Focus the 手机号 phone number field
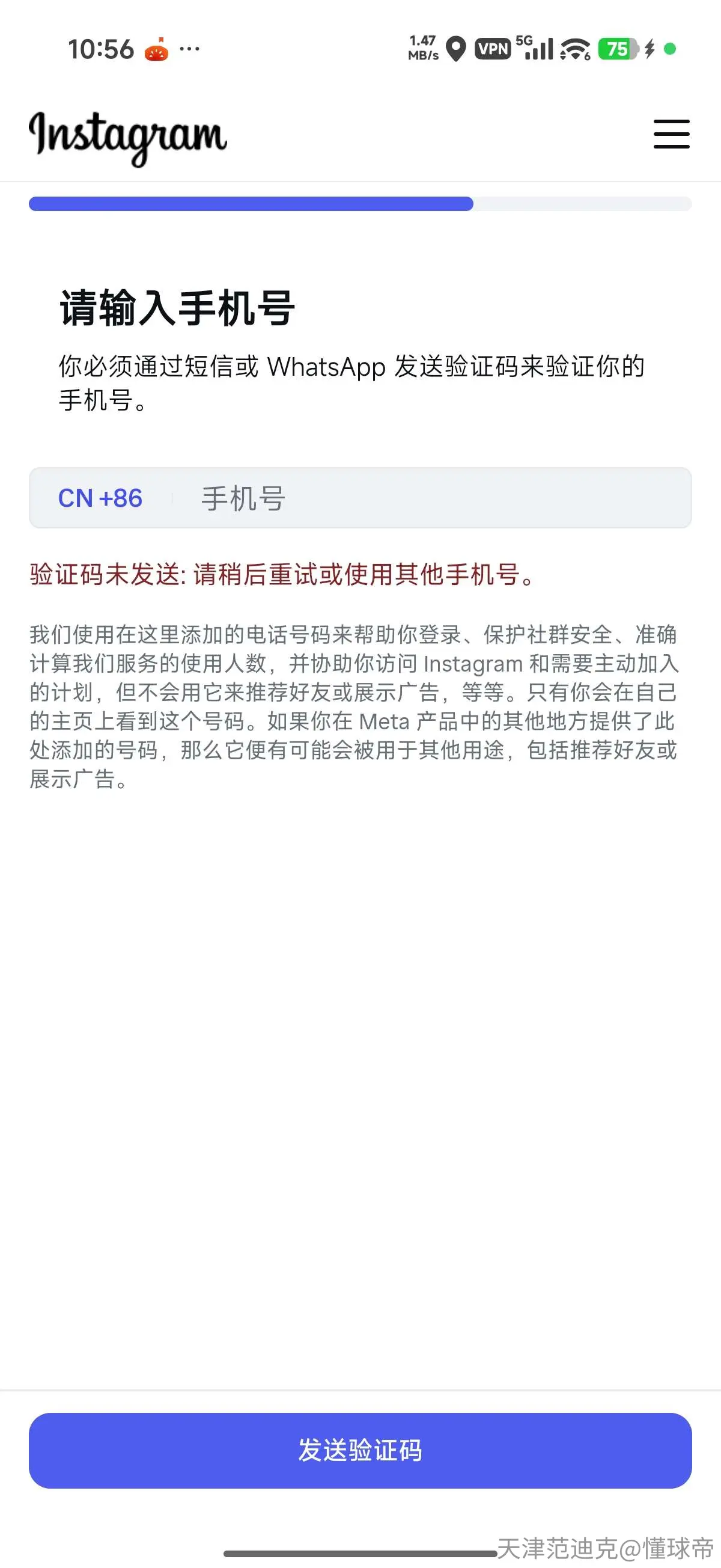The width and height of the screenshot is (721, 1568). point(432,498)
